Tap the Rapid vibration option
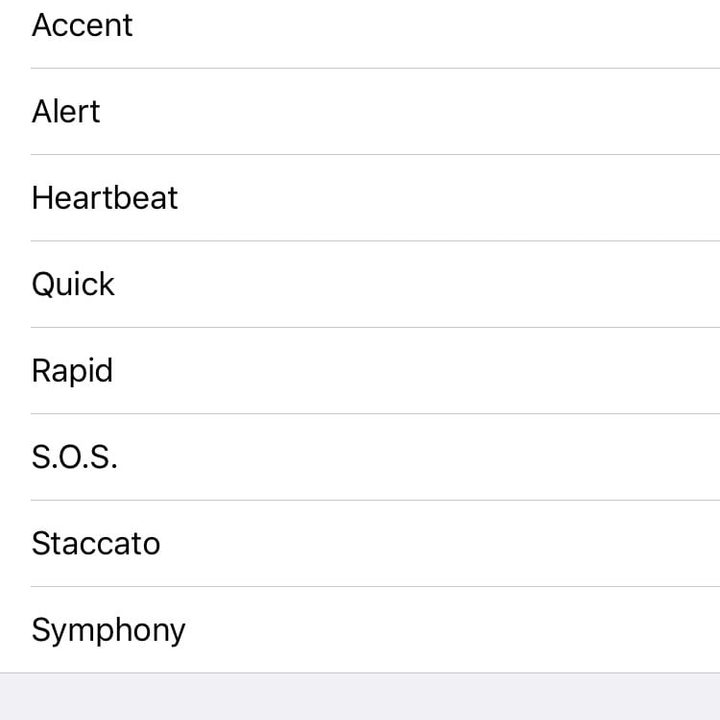The image size is (720, 720). [72, 371]
